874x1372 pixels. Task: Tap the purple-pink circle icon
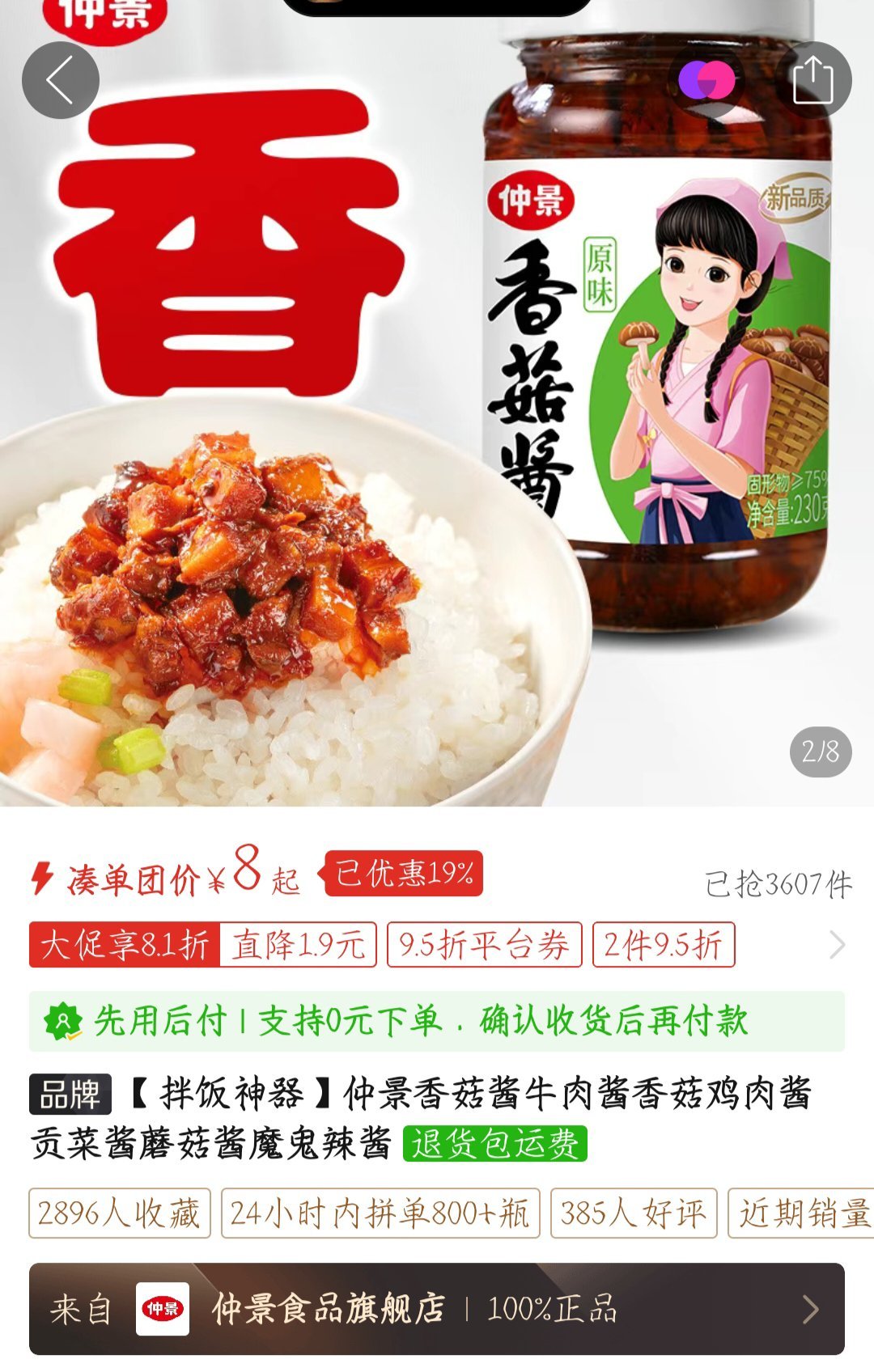point(706,80)
